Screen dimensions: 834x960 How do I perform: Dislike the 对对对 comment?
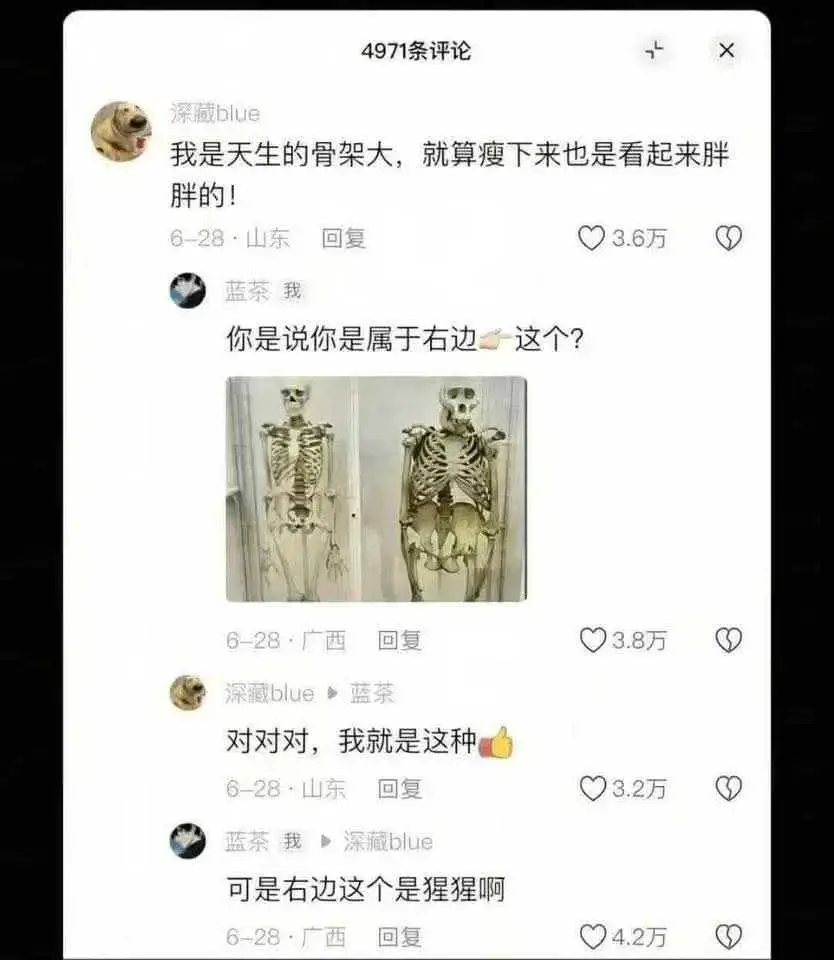point(728,789)
